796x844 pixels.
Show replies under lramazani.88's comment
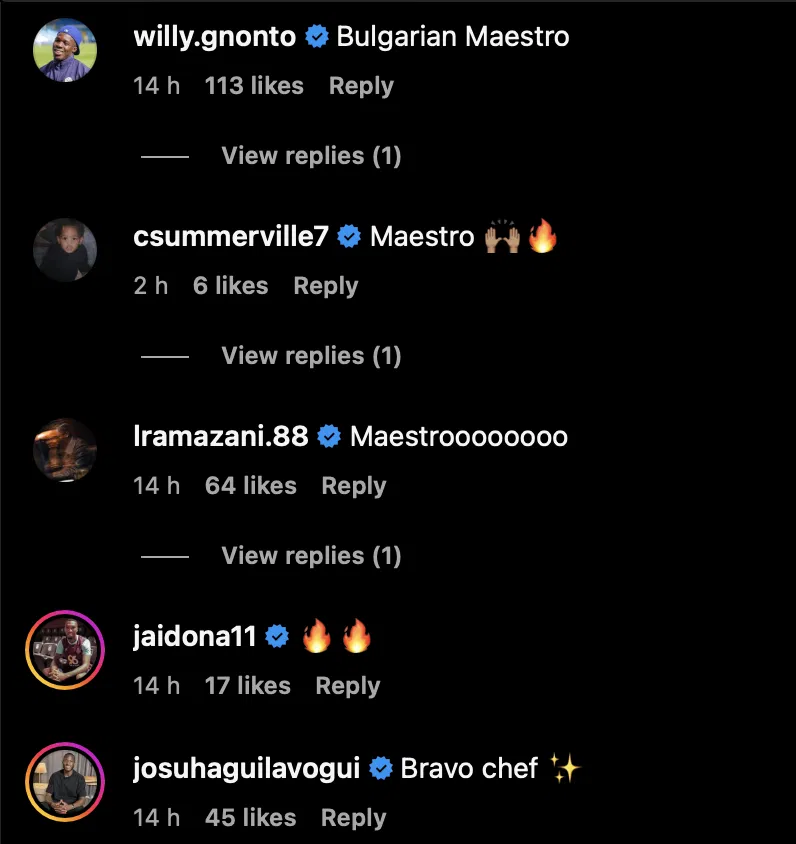click(311, 556)
